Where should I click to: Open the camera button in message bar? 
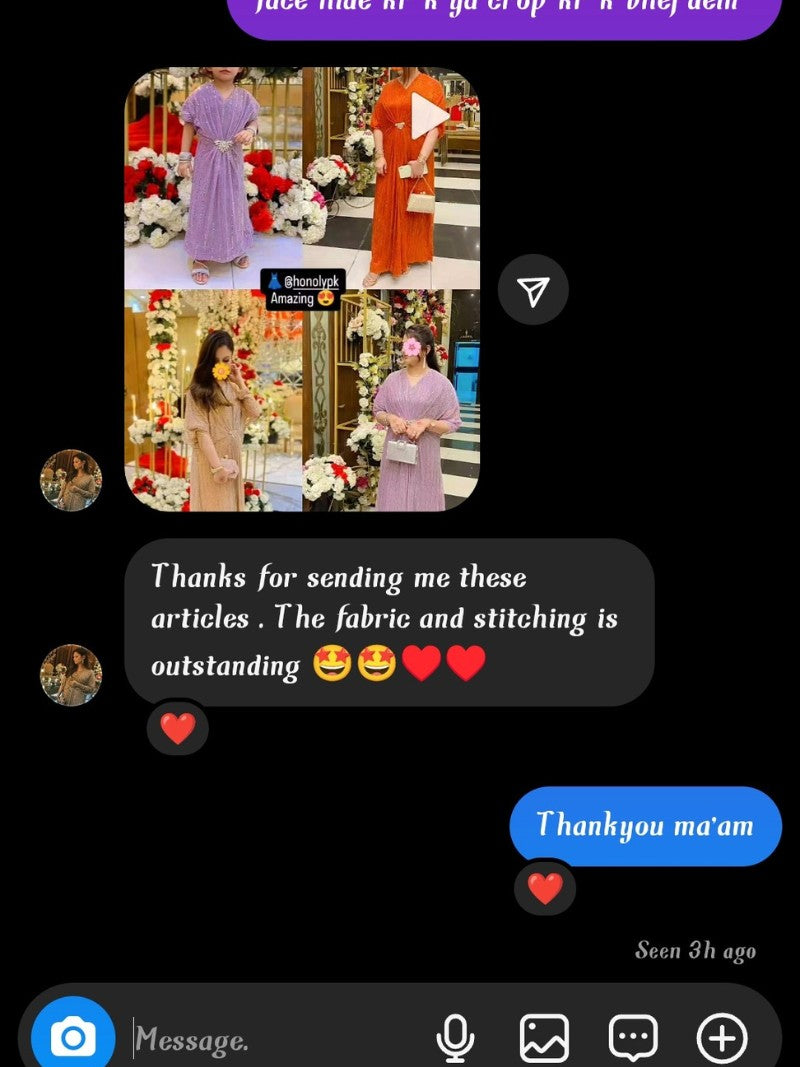73,1038
